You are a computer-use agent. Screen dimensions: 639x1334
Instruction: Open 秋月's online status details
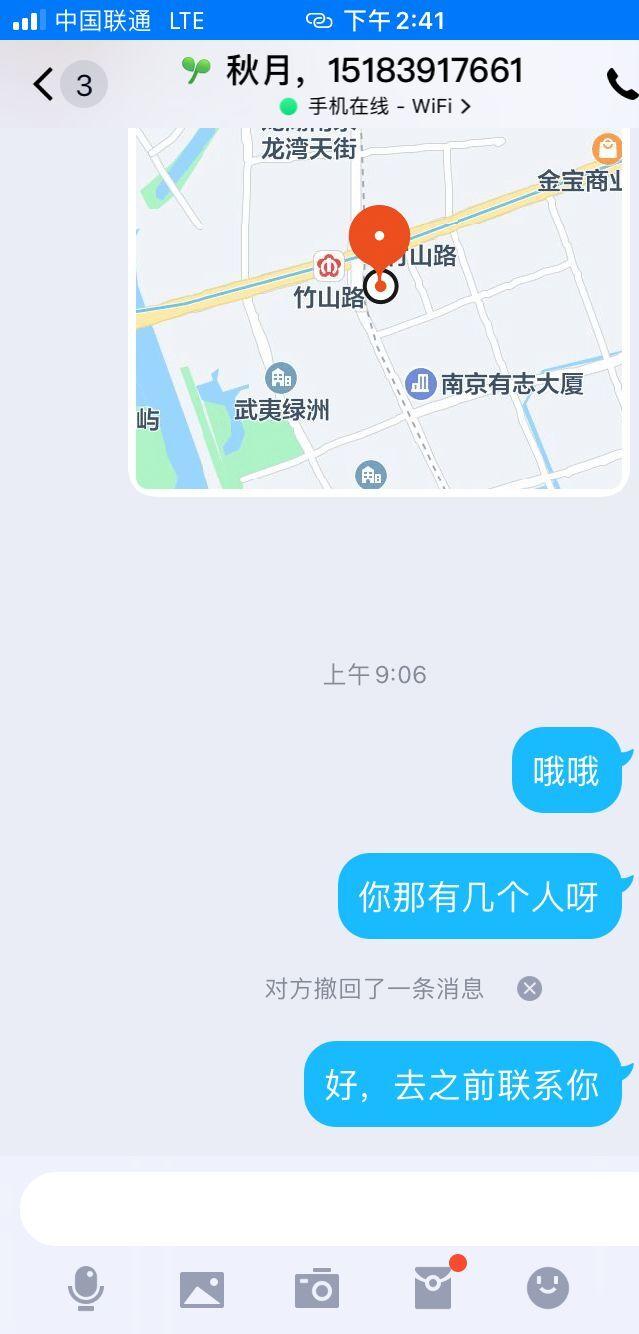[x=376, y=106]
